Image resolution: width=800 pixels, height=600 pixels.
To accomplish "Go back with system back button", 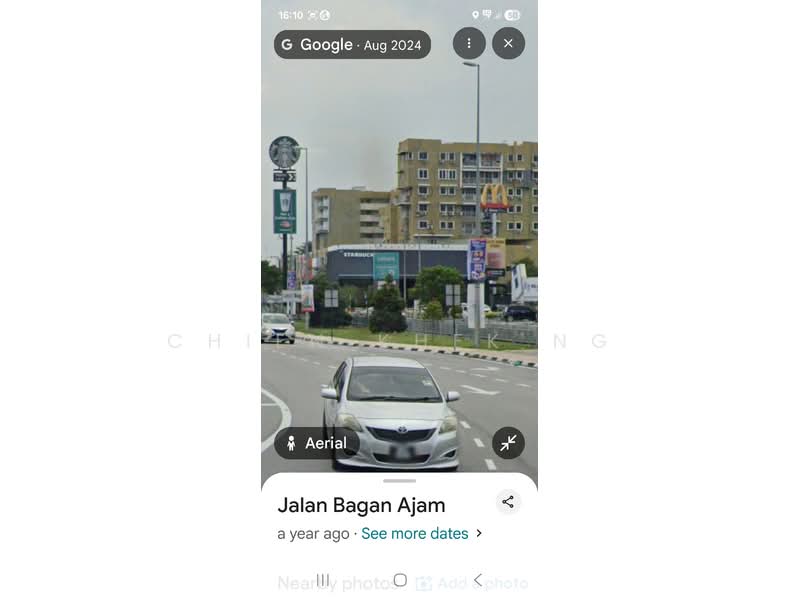I will click(x=477, y=580).
